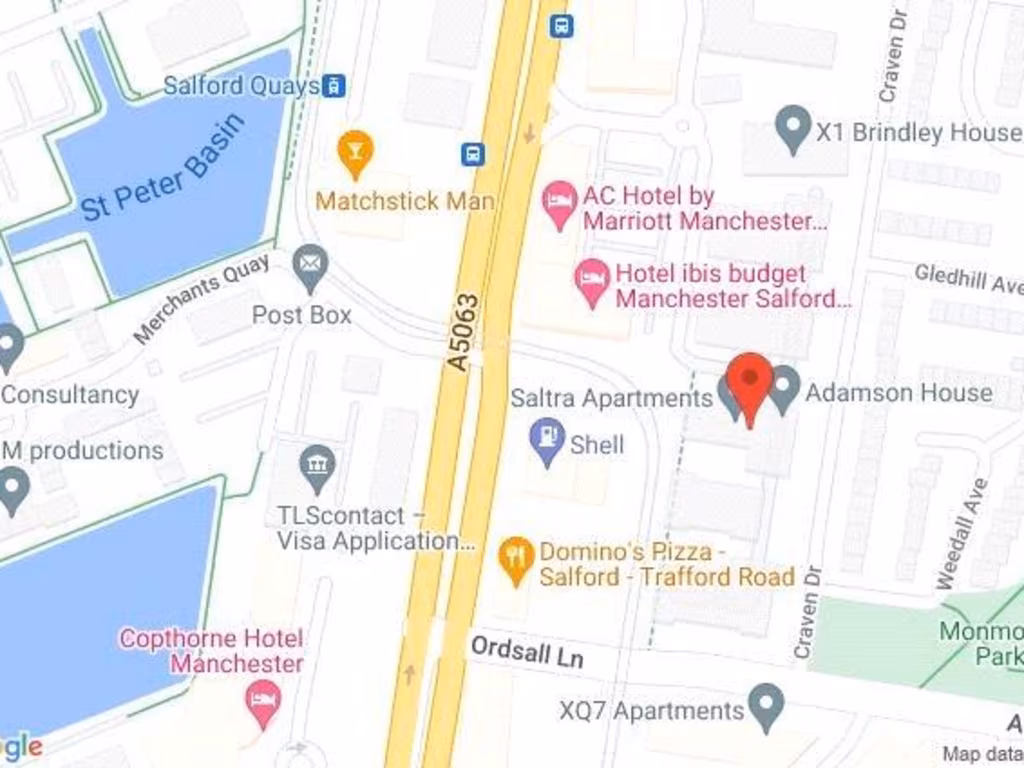Tap the Post Box marker
Screen dimensions: 1024x768
pos(310,266)
